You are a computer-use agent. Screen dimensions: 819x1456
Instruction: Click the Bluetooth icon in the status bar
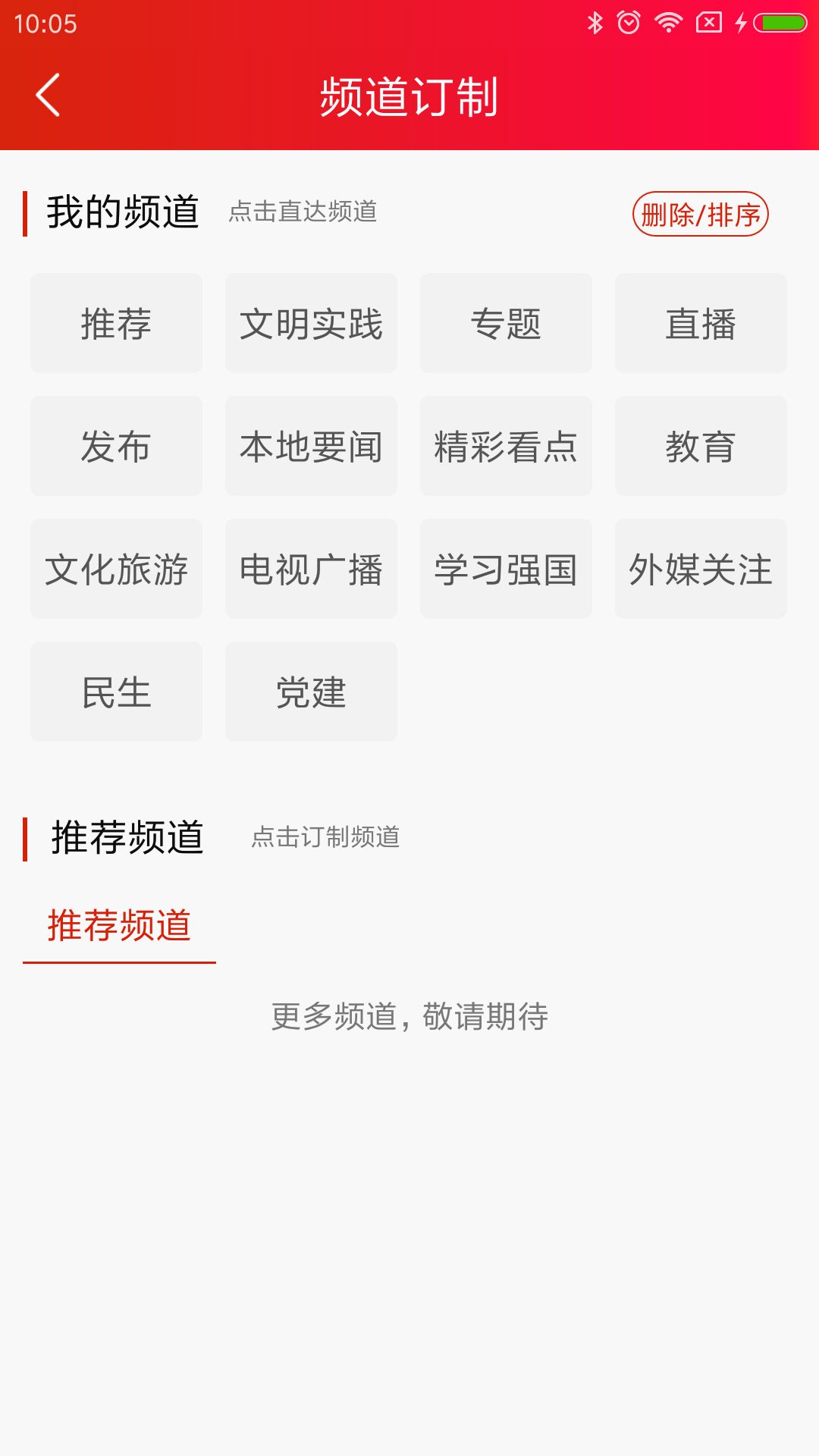pyautogui.click(x=596, y=22)
